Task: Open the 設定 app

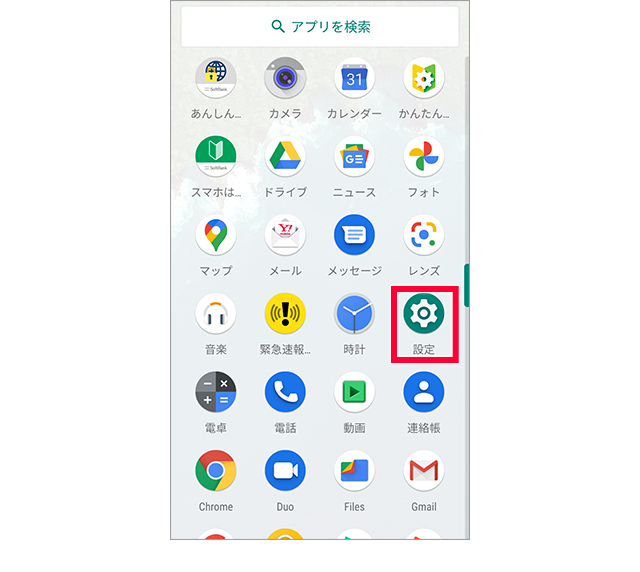Action: click(424, 314)
